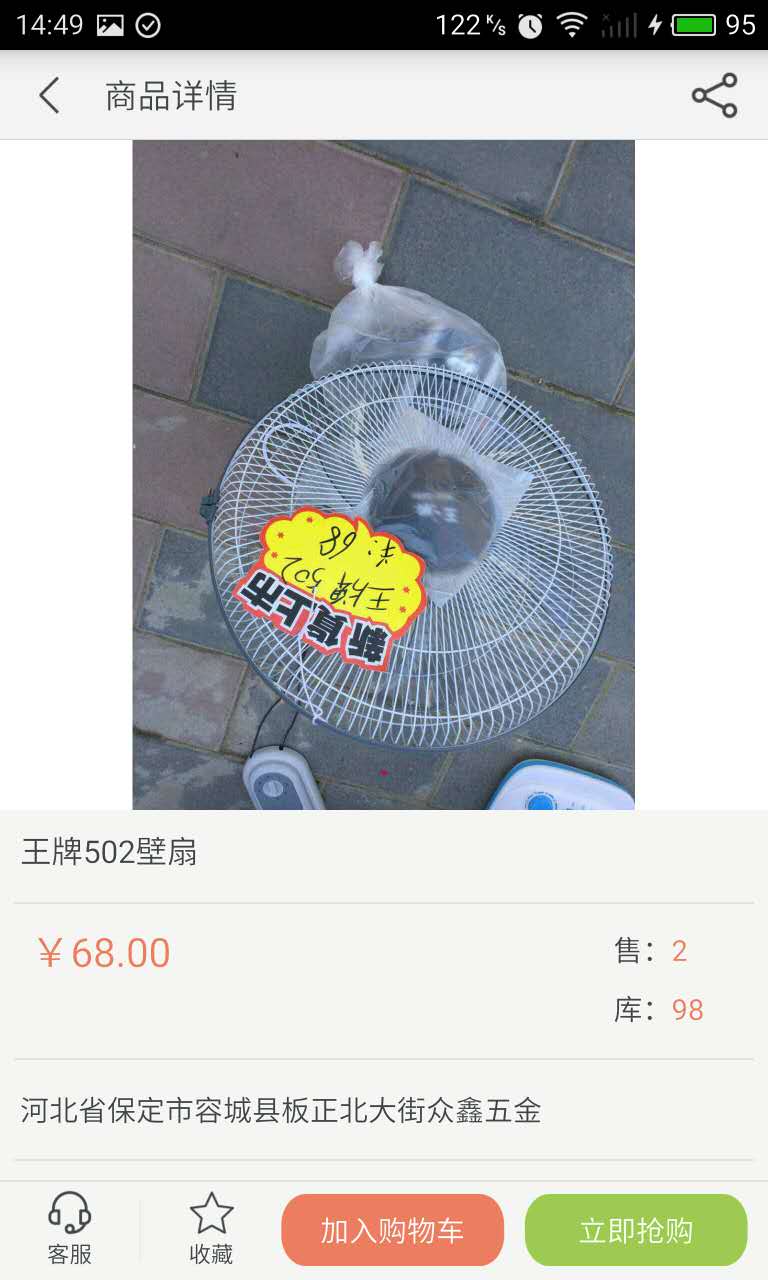The height and width of the screenshot is (1280, 768).
Task: Share this product
Action: [714, 96]
